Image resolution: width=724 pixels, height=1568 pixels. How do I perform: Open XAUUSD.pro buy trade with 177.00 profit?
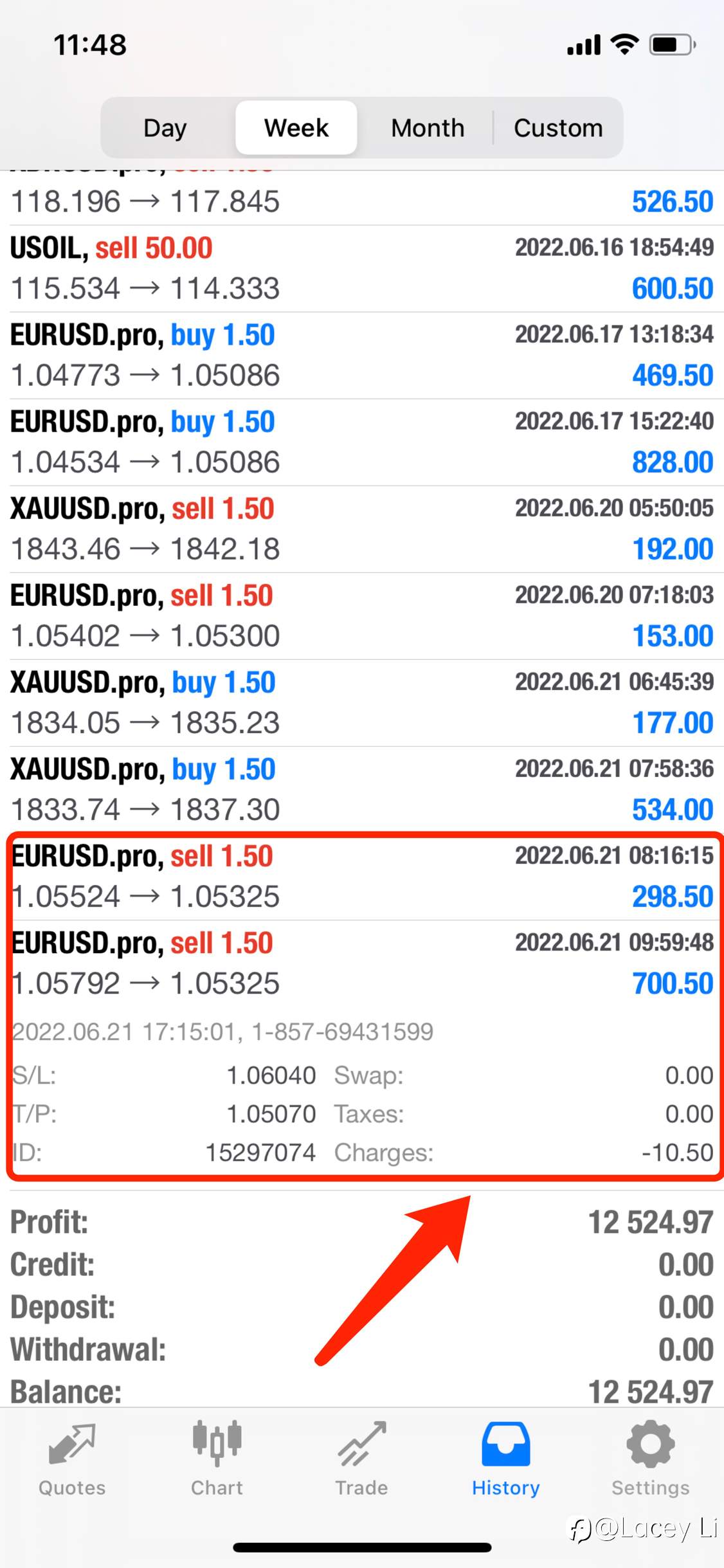coord(362,703)
